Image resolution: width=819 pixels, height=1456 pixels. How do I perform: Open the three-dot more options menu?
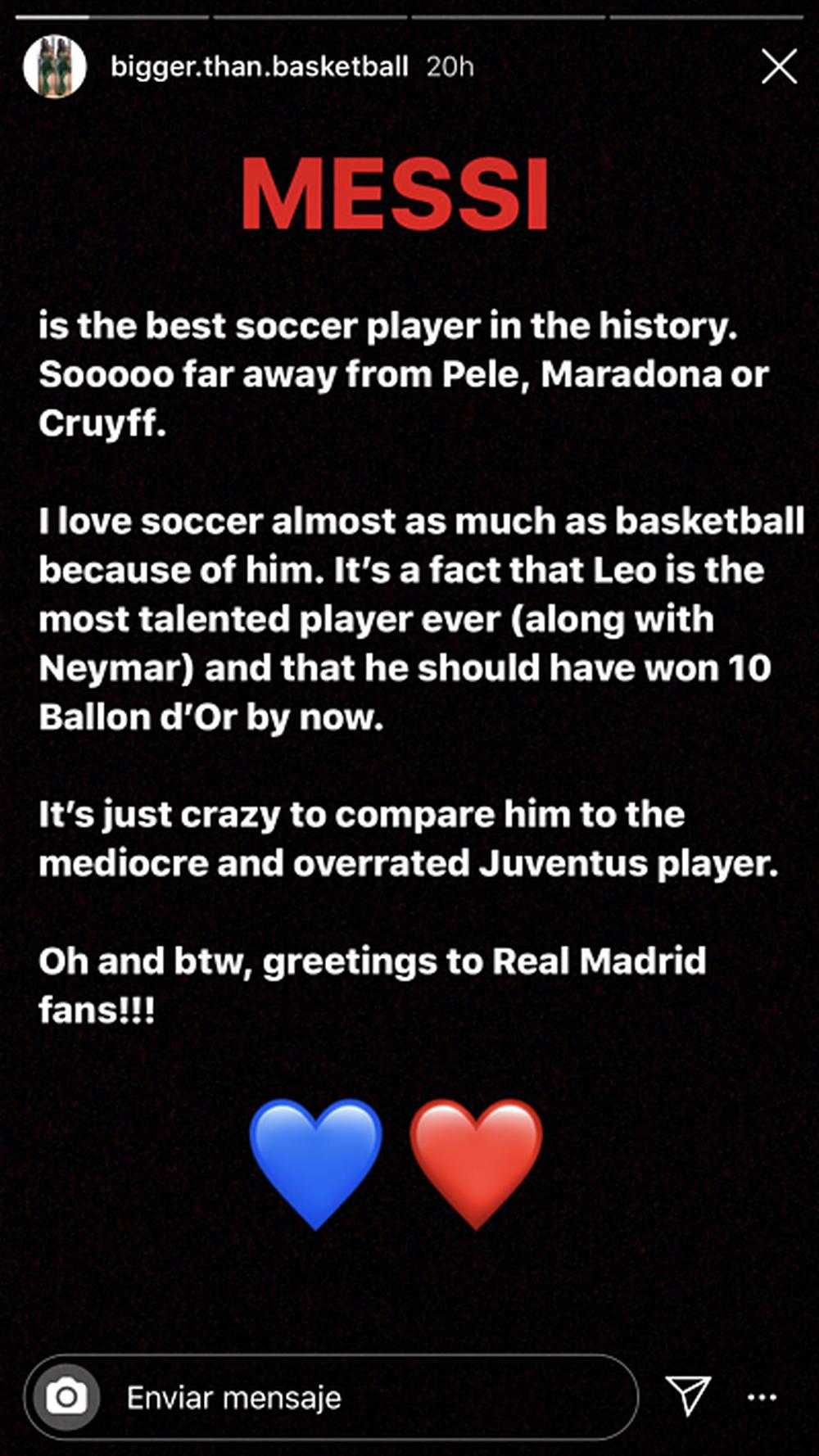(x=762, y=1397)
